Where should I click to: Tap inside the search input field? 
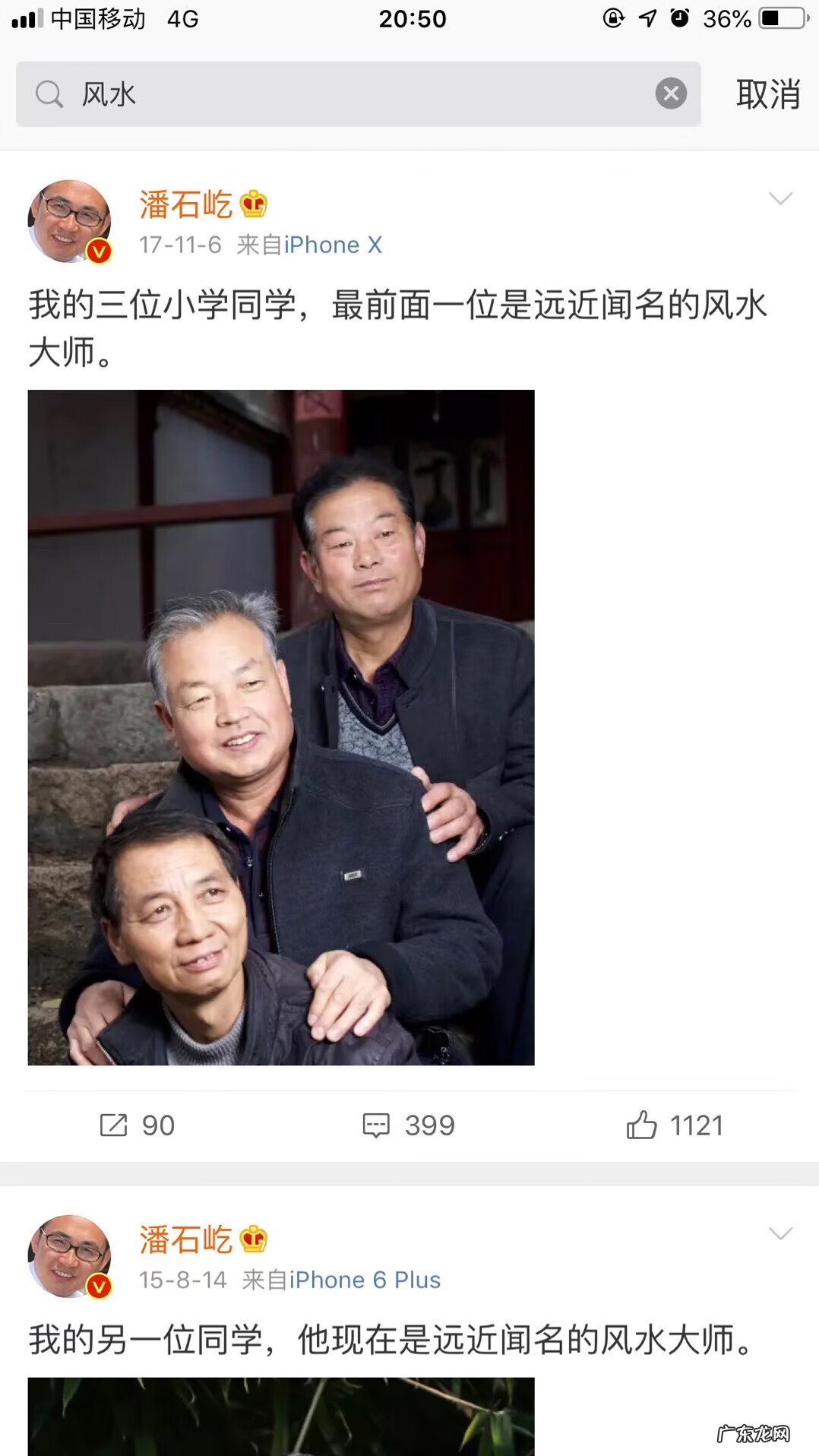304,93
